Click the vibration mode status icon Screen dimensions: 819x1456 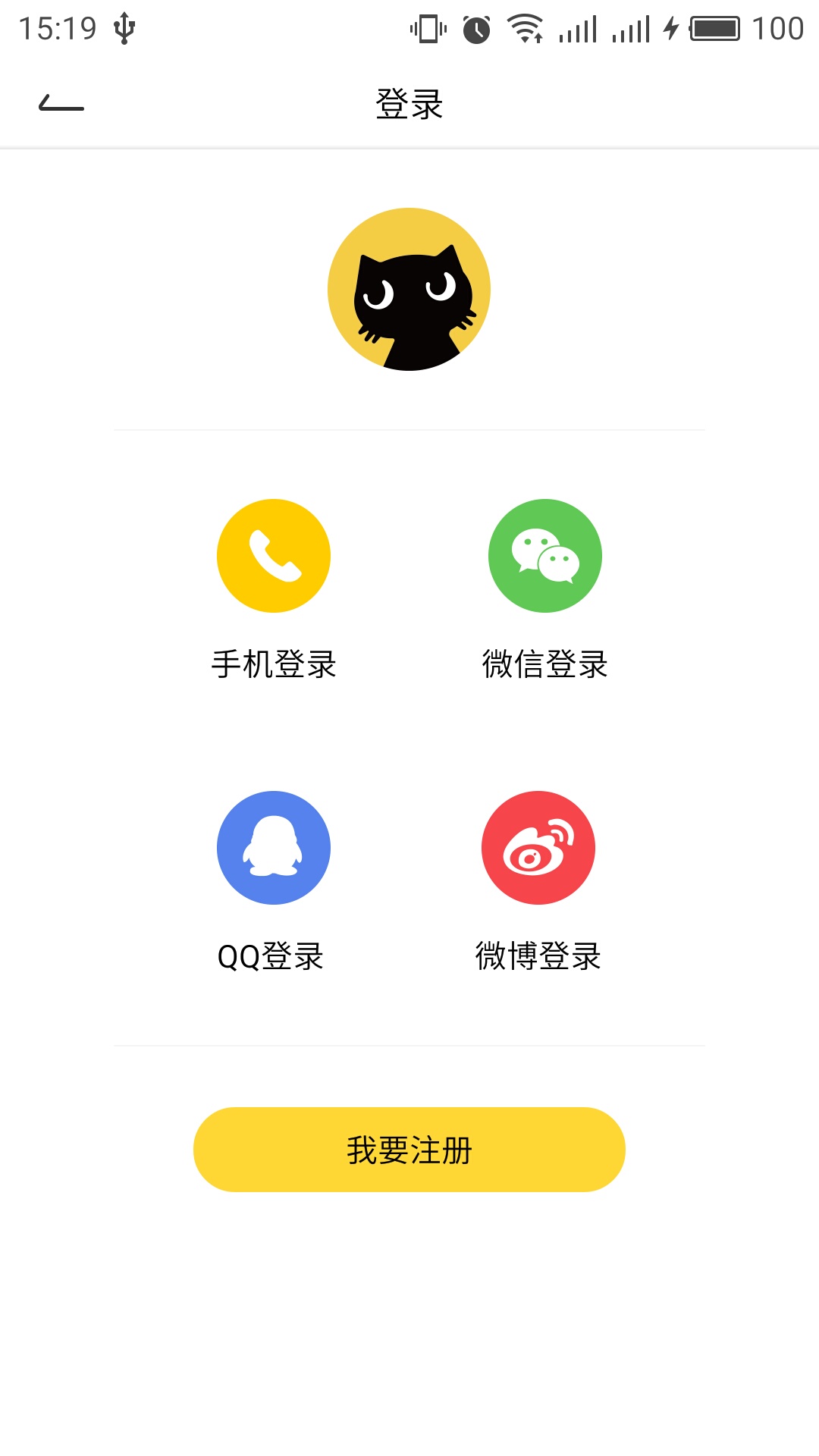(427, 27)
